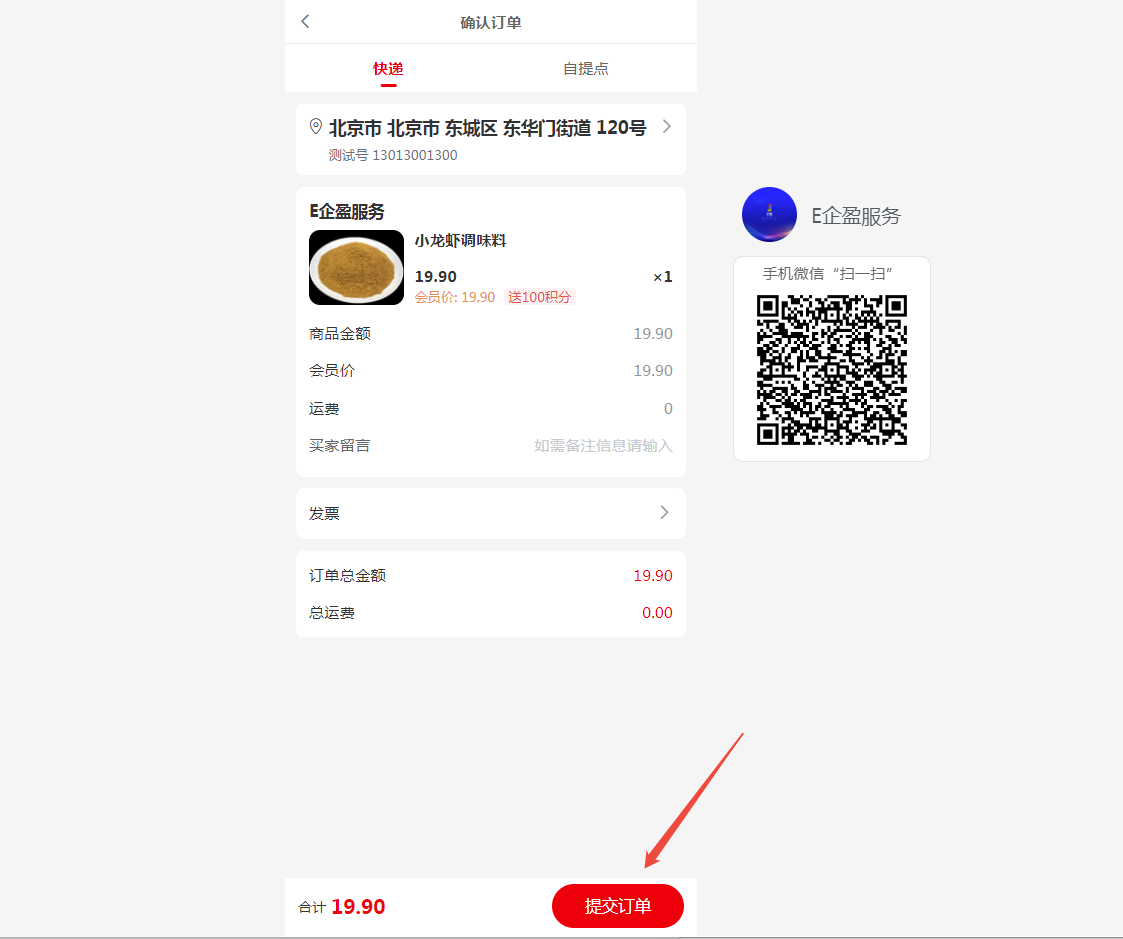Viewport: 1123px width, 939px height.
Task: Submit the order with 提交订单
Action: pyautogui.click(x=617, y=906)
